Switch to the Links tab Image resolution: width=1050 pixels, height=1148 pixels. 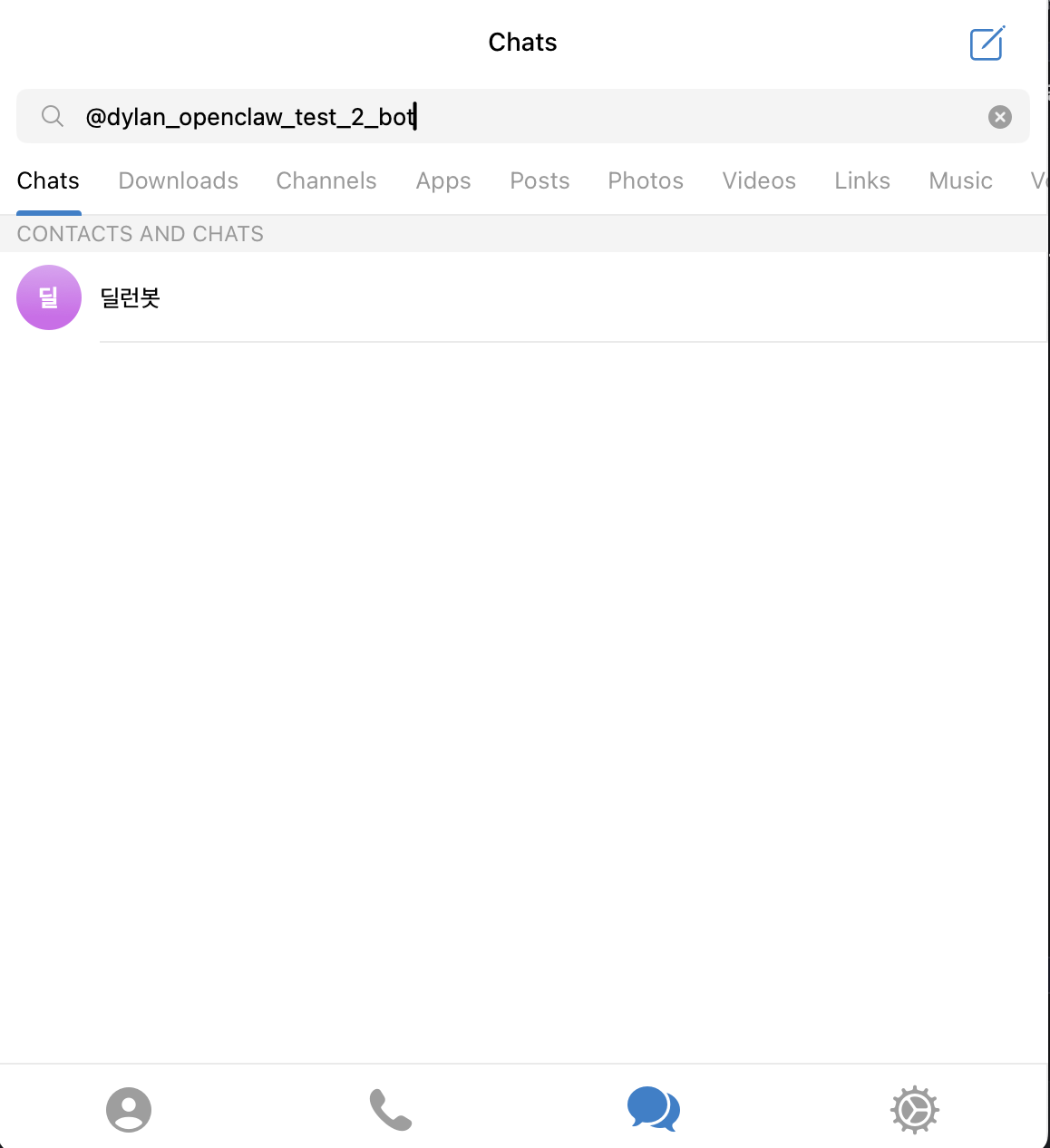point(862,180)
